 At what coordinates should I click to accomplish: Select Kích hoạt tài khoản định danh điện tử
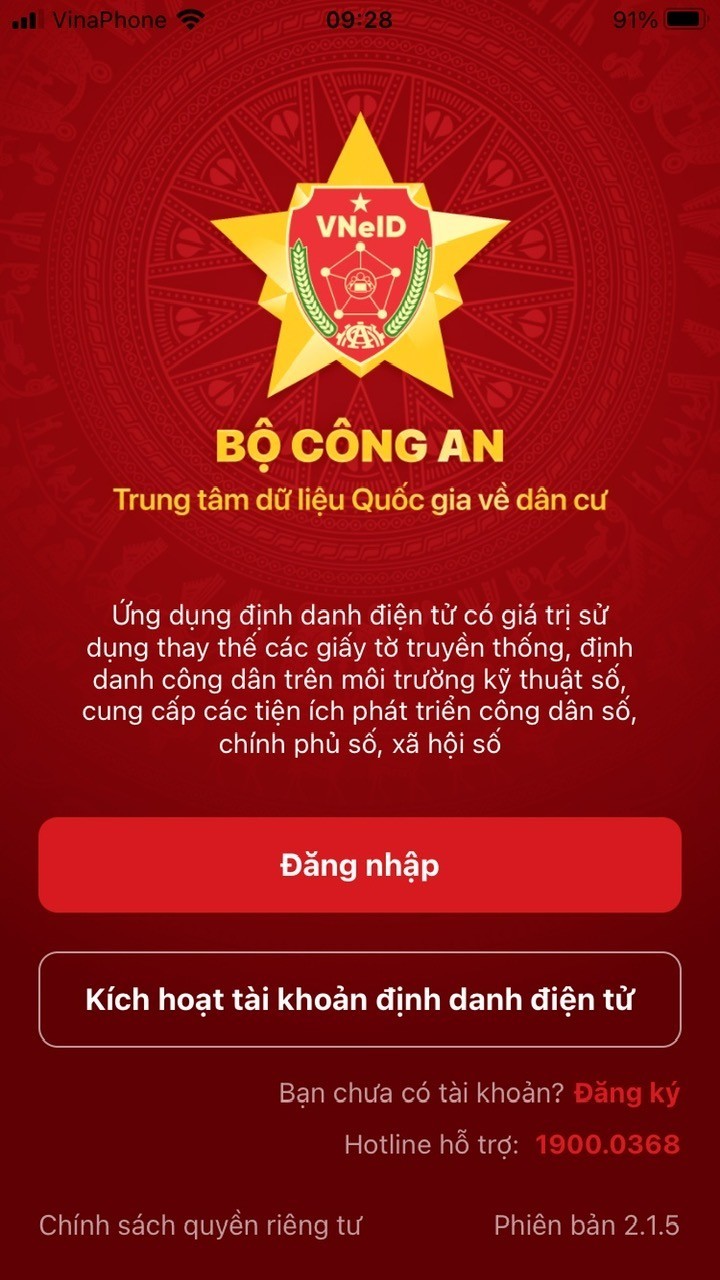coord(360,999)
